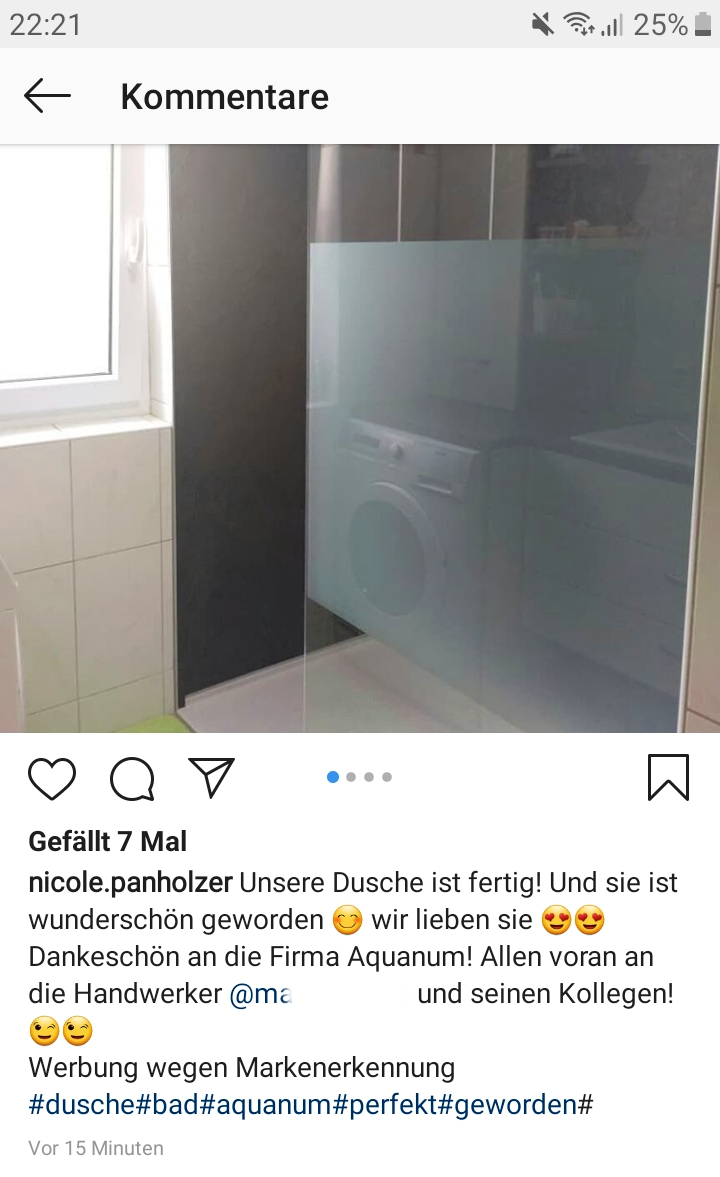Open the #dusche hashtag
Viewport: 720px width, 1177px height.
pyautogui.click(x=81, y=1105)
